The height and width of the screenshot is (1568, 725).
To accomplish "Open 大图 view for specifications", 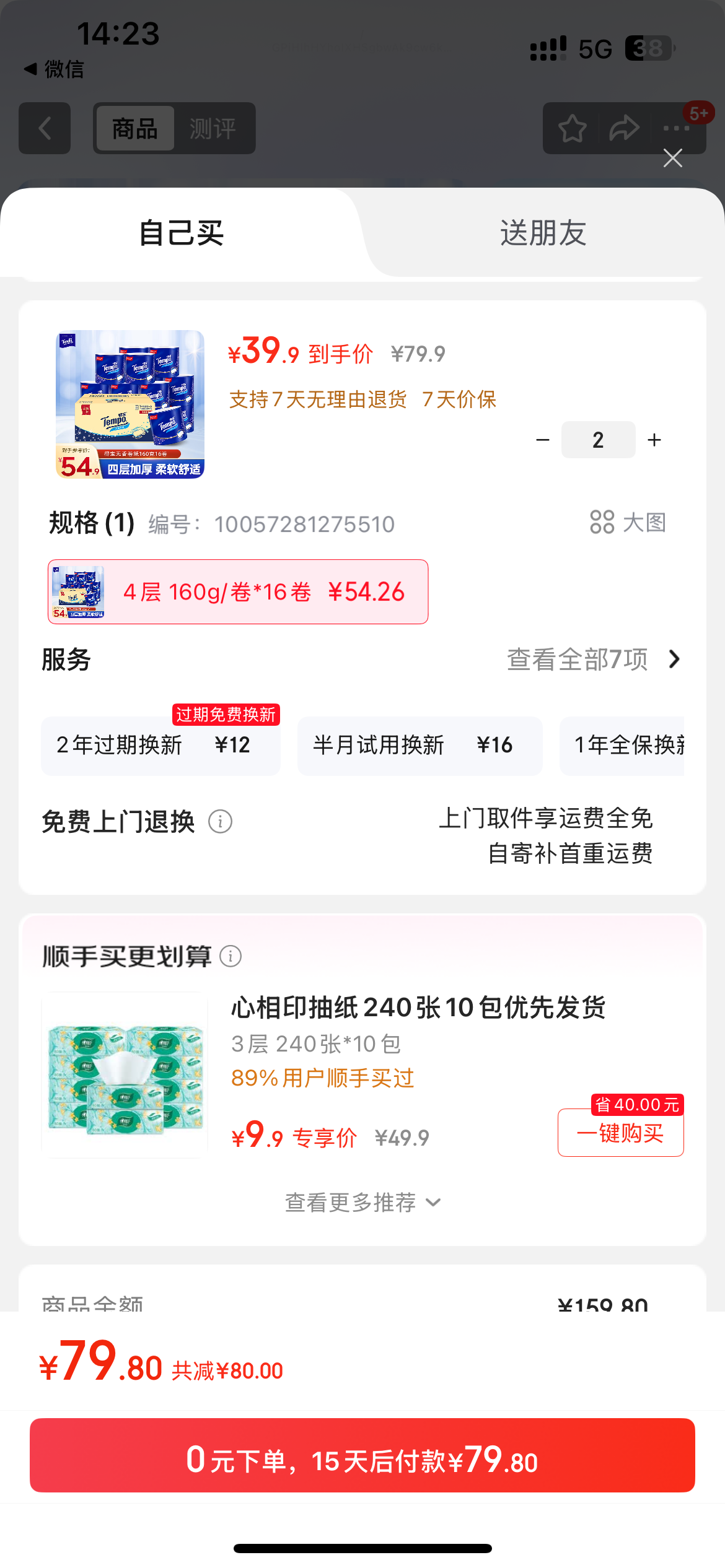I will pos(628,523).
